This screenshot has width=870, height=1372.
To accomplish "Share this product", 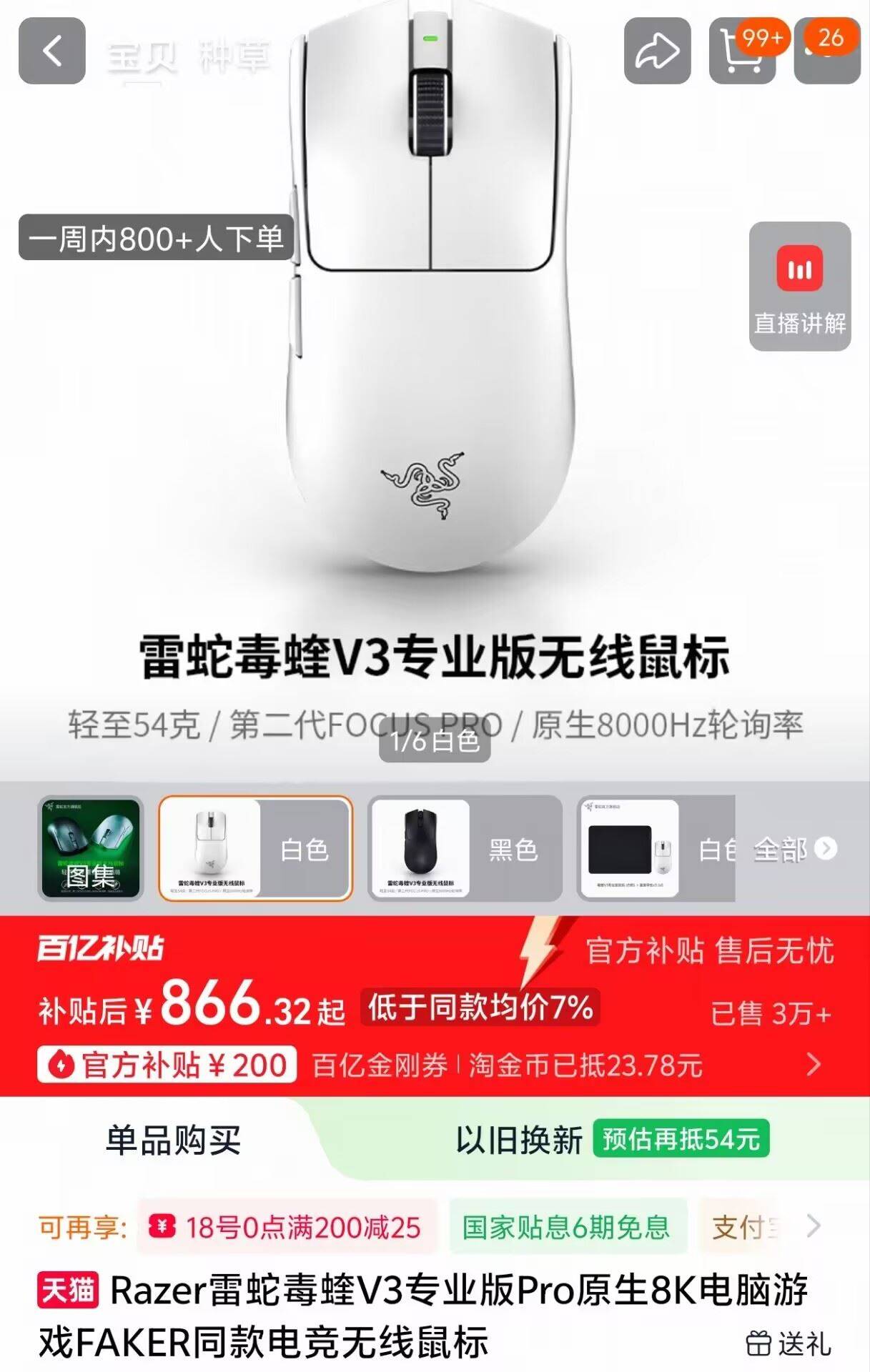I will click(657, 51).
